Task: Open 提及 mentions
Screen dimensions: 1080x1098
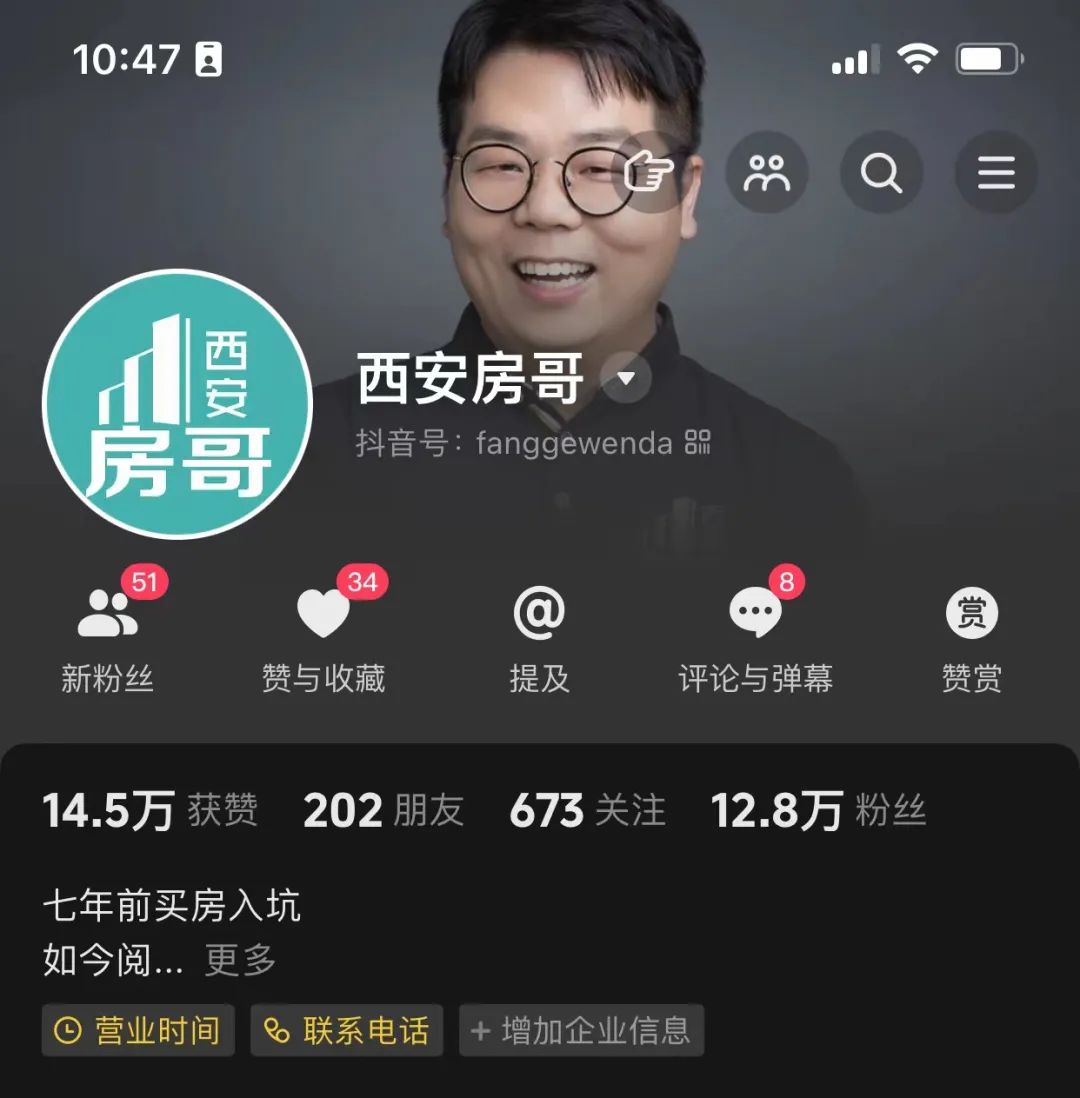Action: point(539,638)
